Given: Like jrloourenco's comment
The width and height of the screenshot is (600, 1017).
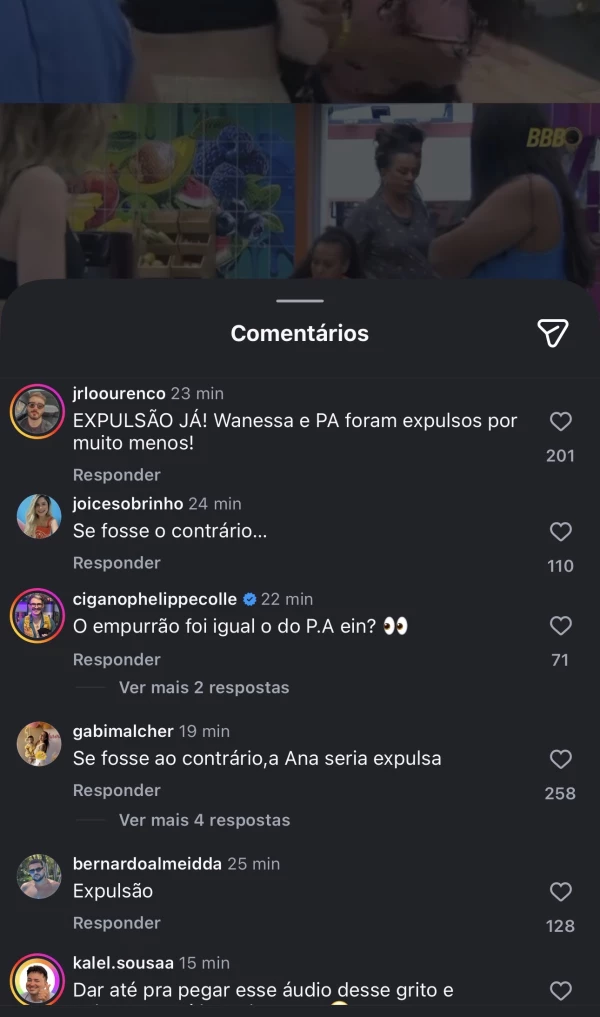Looking at the screenshot, I should 561,422.
